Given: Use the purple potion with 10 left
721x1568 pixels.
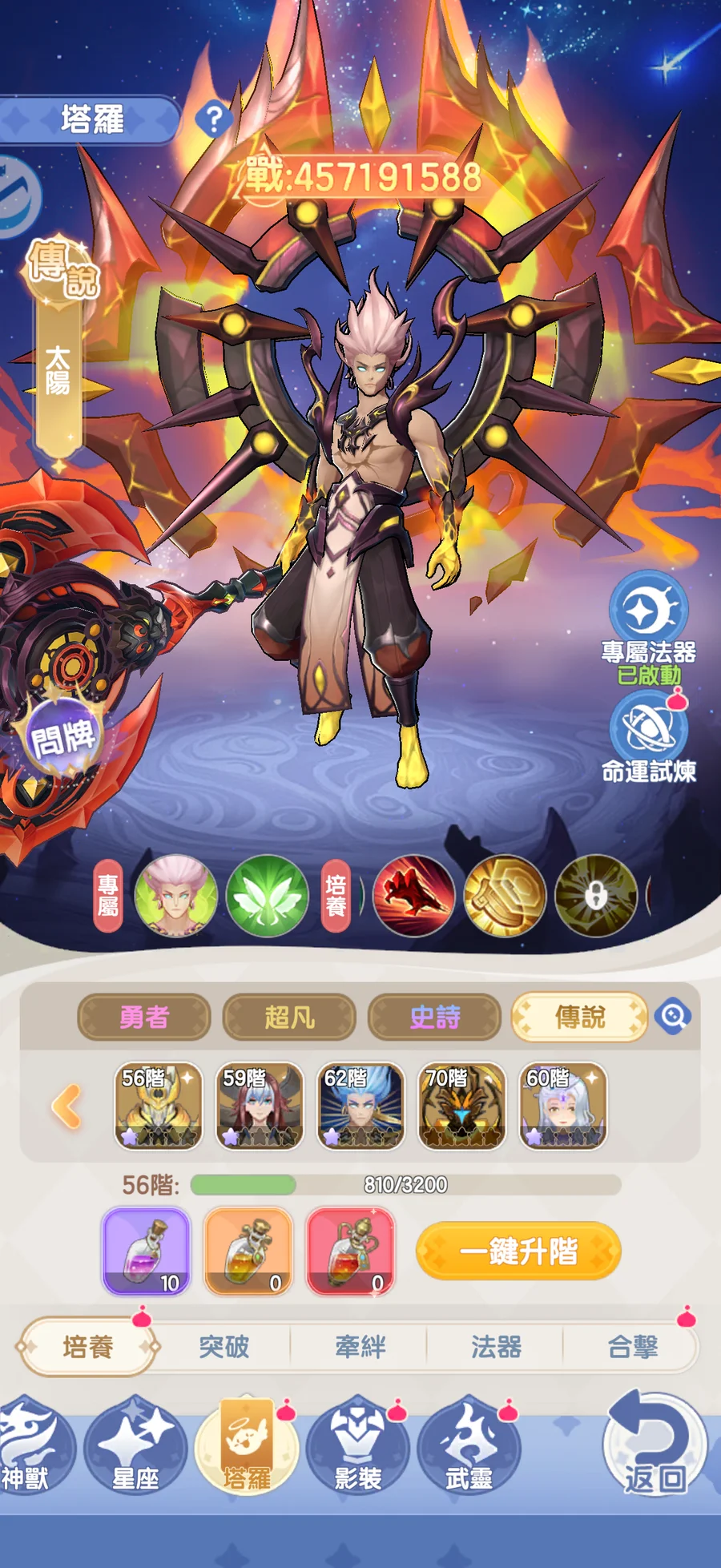Looking at the screenshot, I should click(x=146, y=1251).
